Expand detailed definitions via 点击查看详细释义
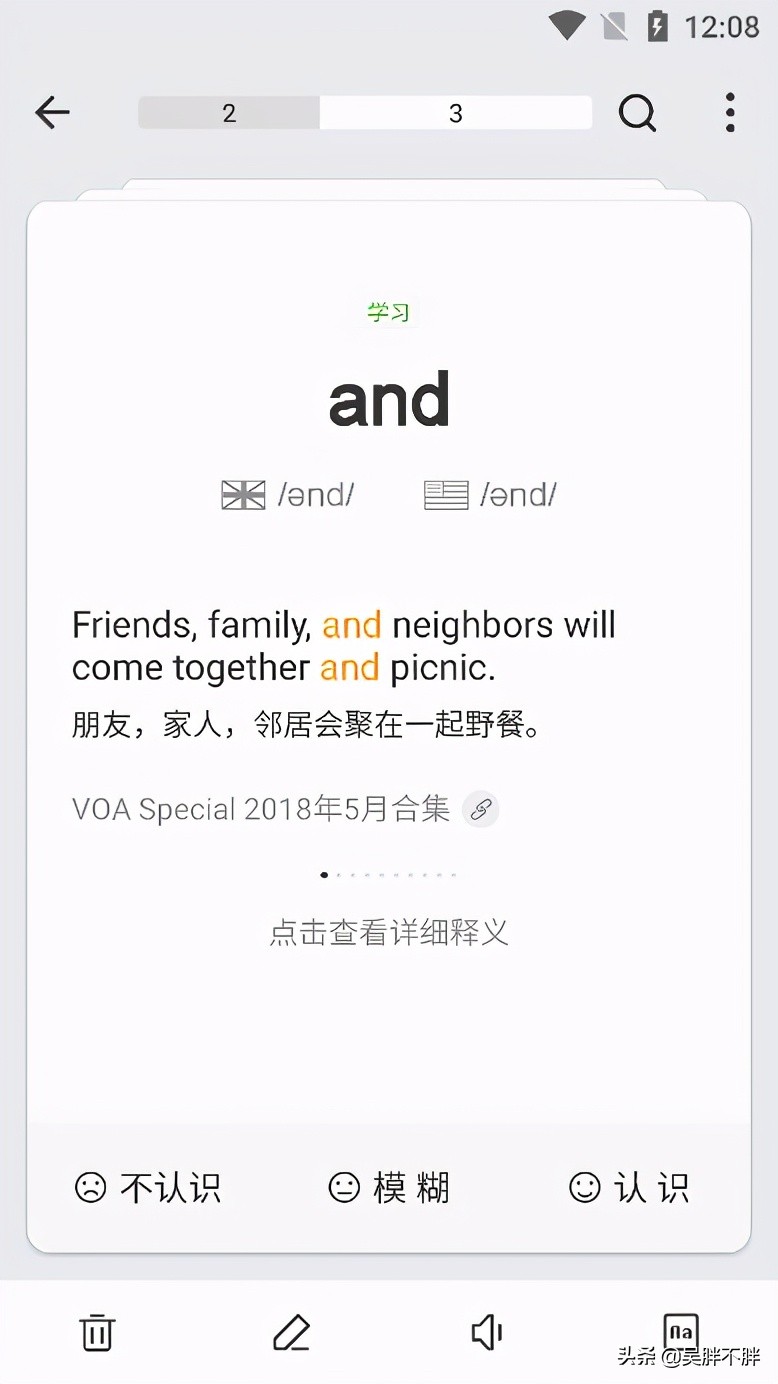The image size is (778, 1384). pyautogui.click(x=388, y=932)
